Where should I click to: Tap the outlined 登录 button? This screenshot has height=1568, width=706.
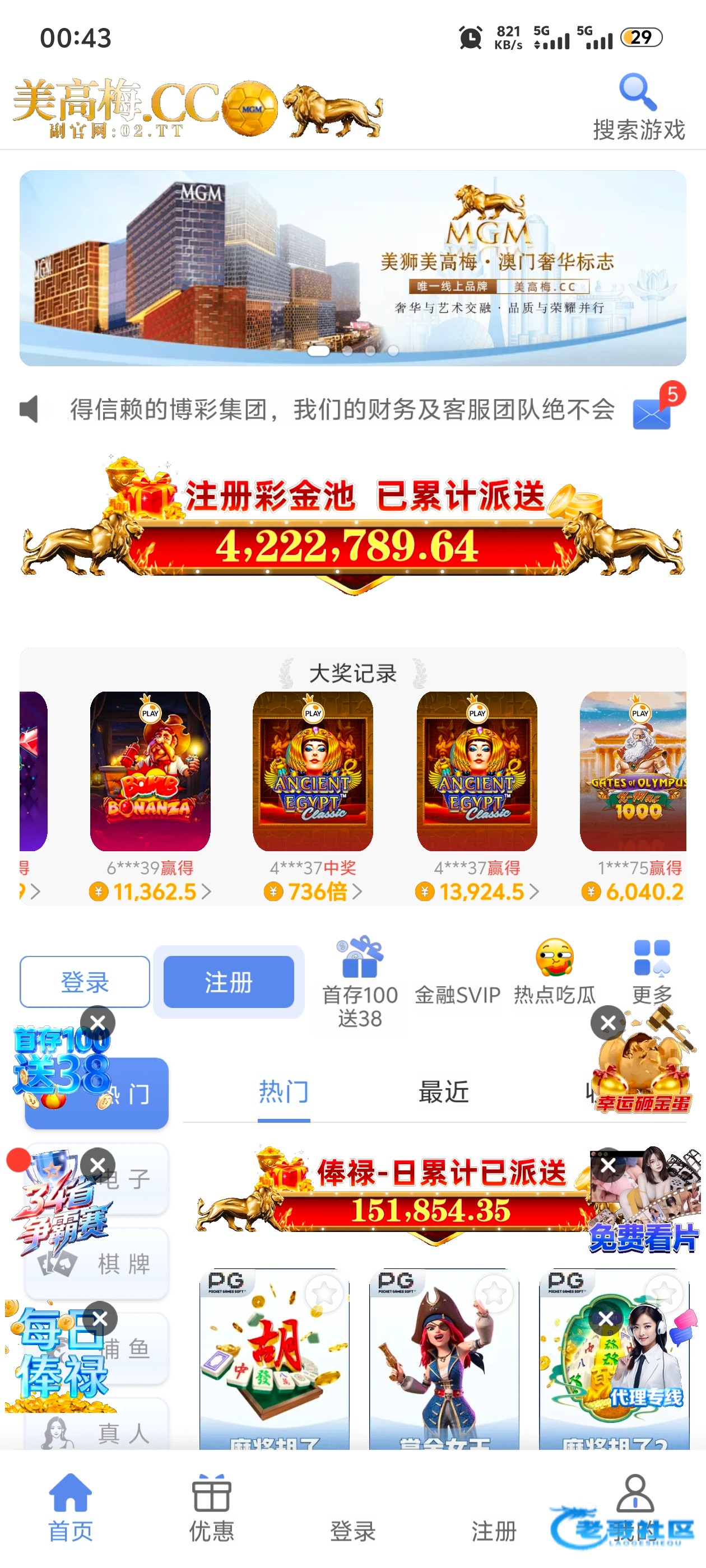(x=85, y=982)
